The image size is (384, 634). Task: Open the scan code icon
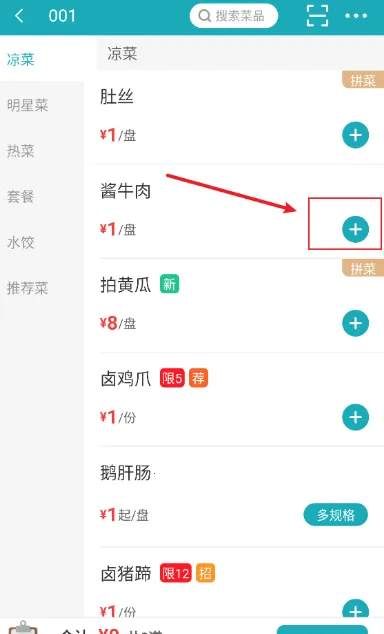(317, 16)
